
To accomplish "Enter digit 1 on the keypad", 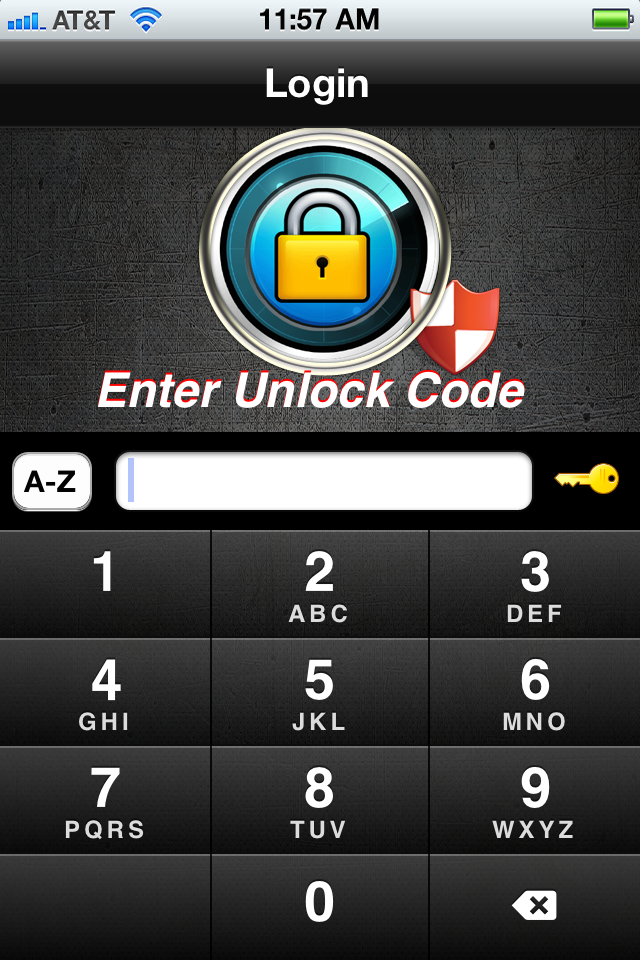I will click(105, 584).
